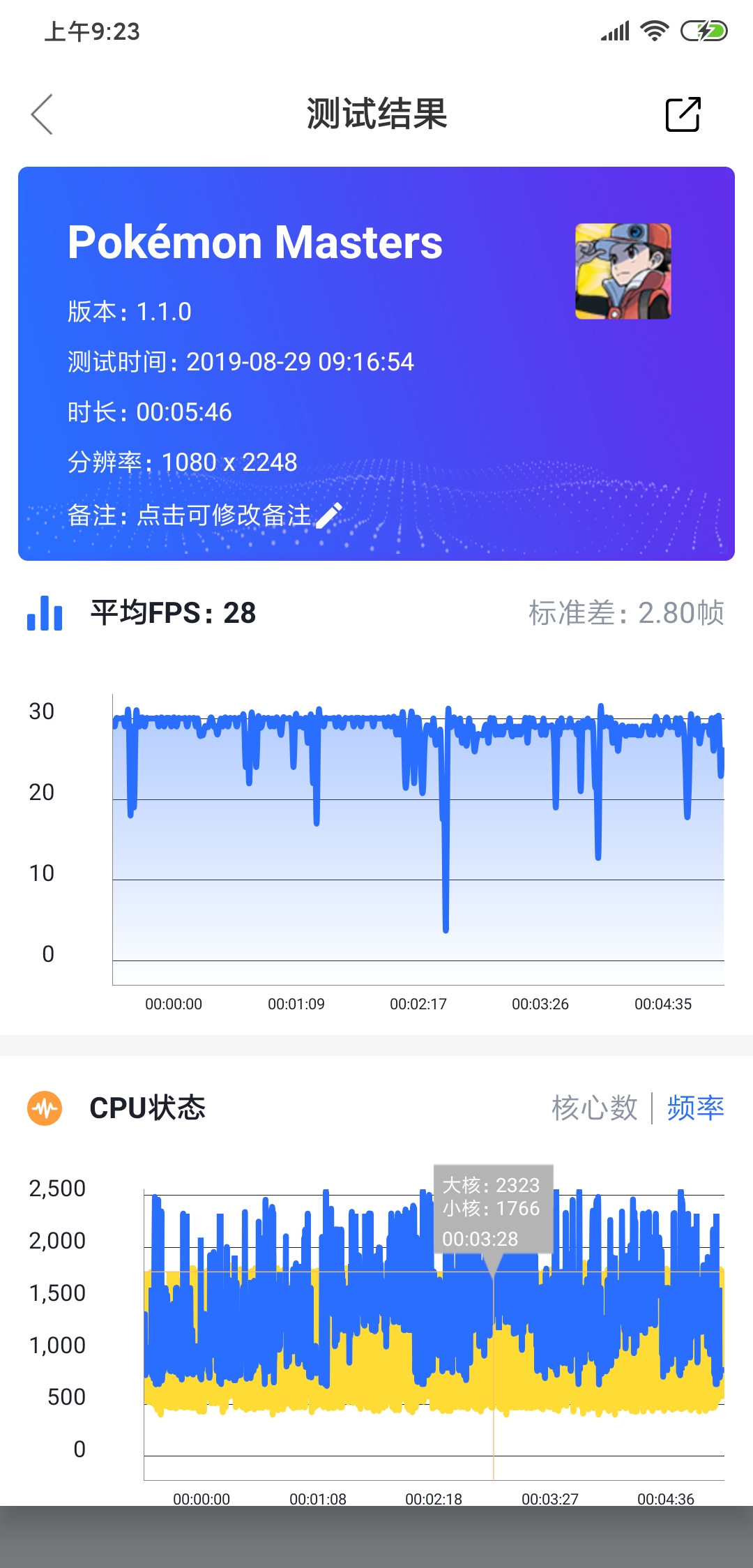Switch CPU chart to 核心数 view
Image resolution: width=753 pixels, height=1568 pixels.
[x=594, y=1108]
